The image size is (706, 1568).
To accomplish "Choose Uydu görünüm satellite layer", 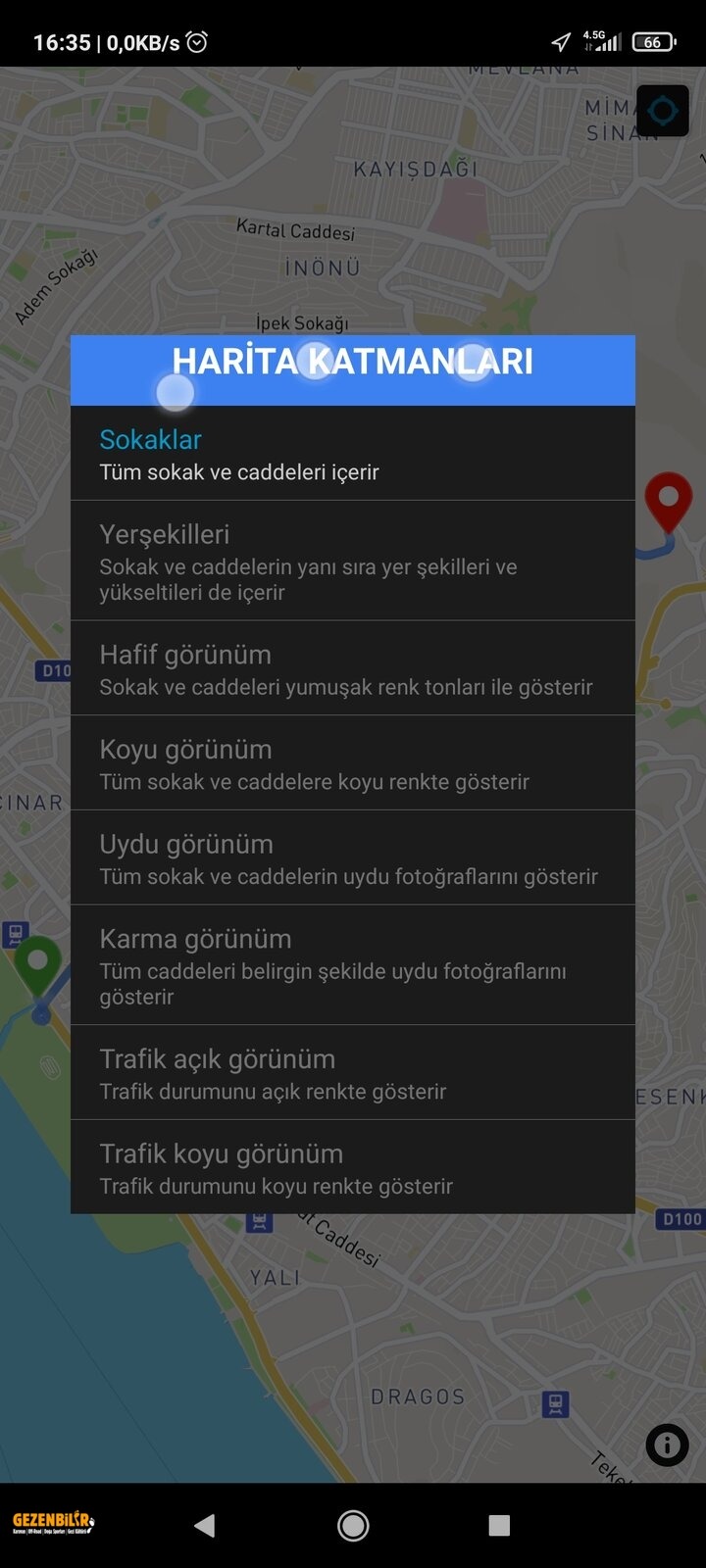I will point(352,858).
